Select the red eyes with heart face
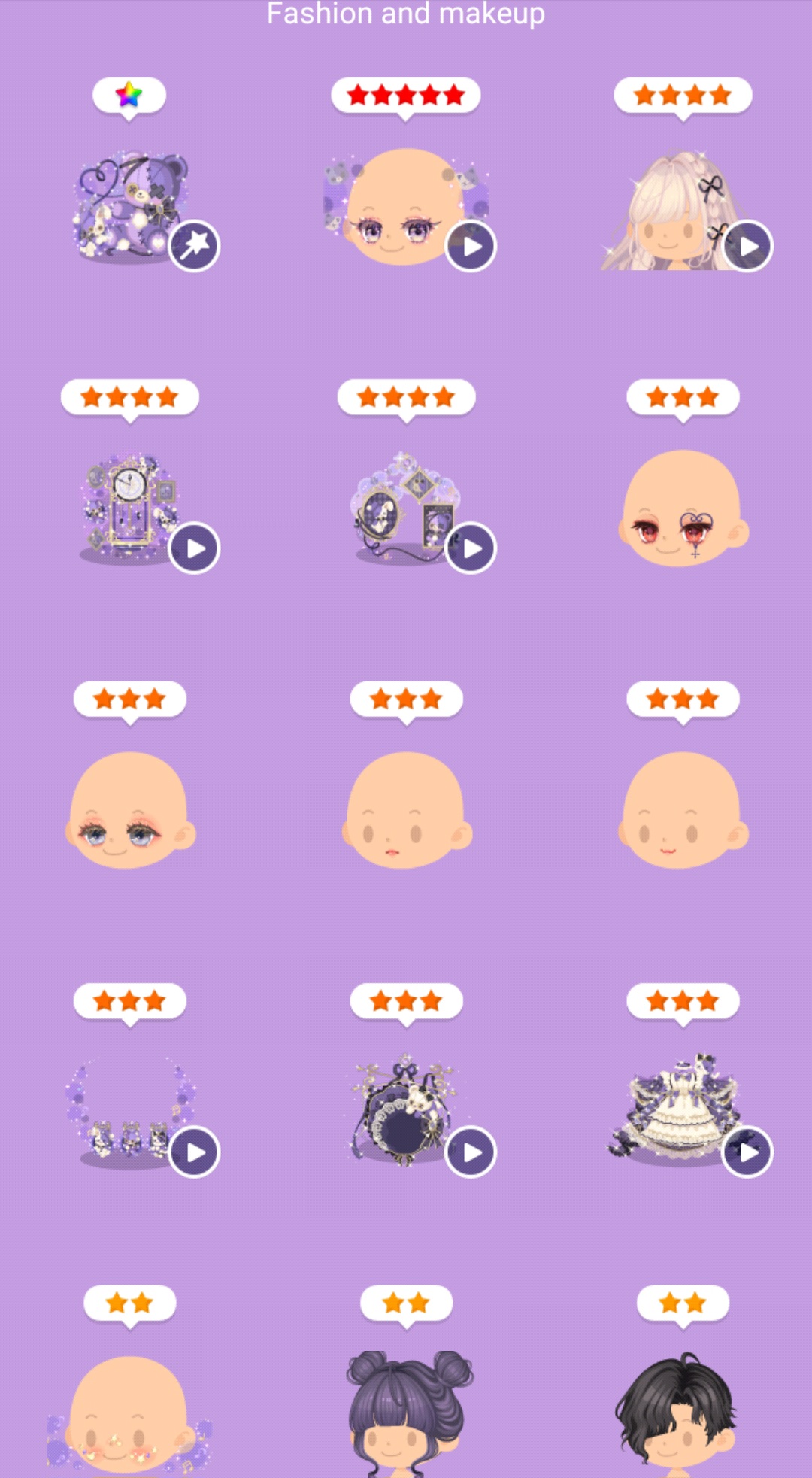812x1478 pixels. pos(683,509)
